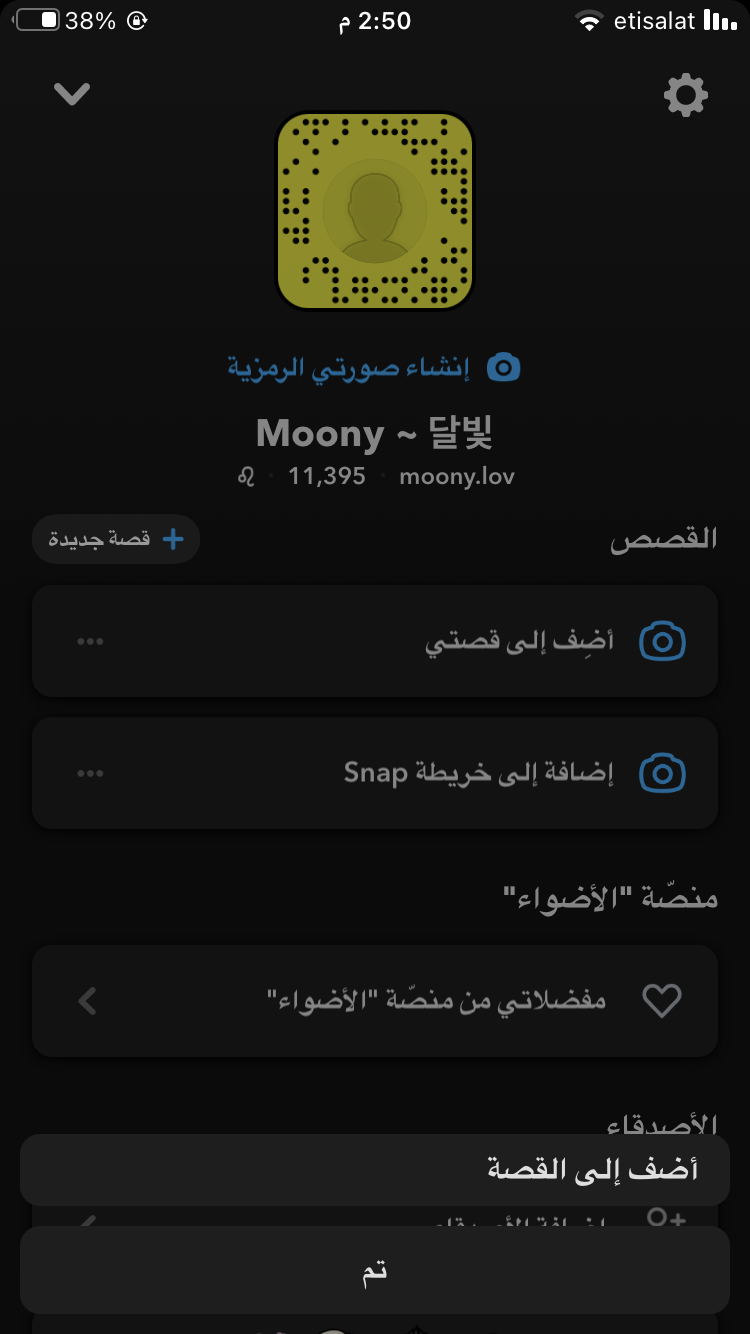
Task: Tap 'أضف إلى القصة' in the bottom sheet
Action: [x=375, y=1169]
